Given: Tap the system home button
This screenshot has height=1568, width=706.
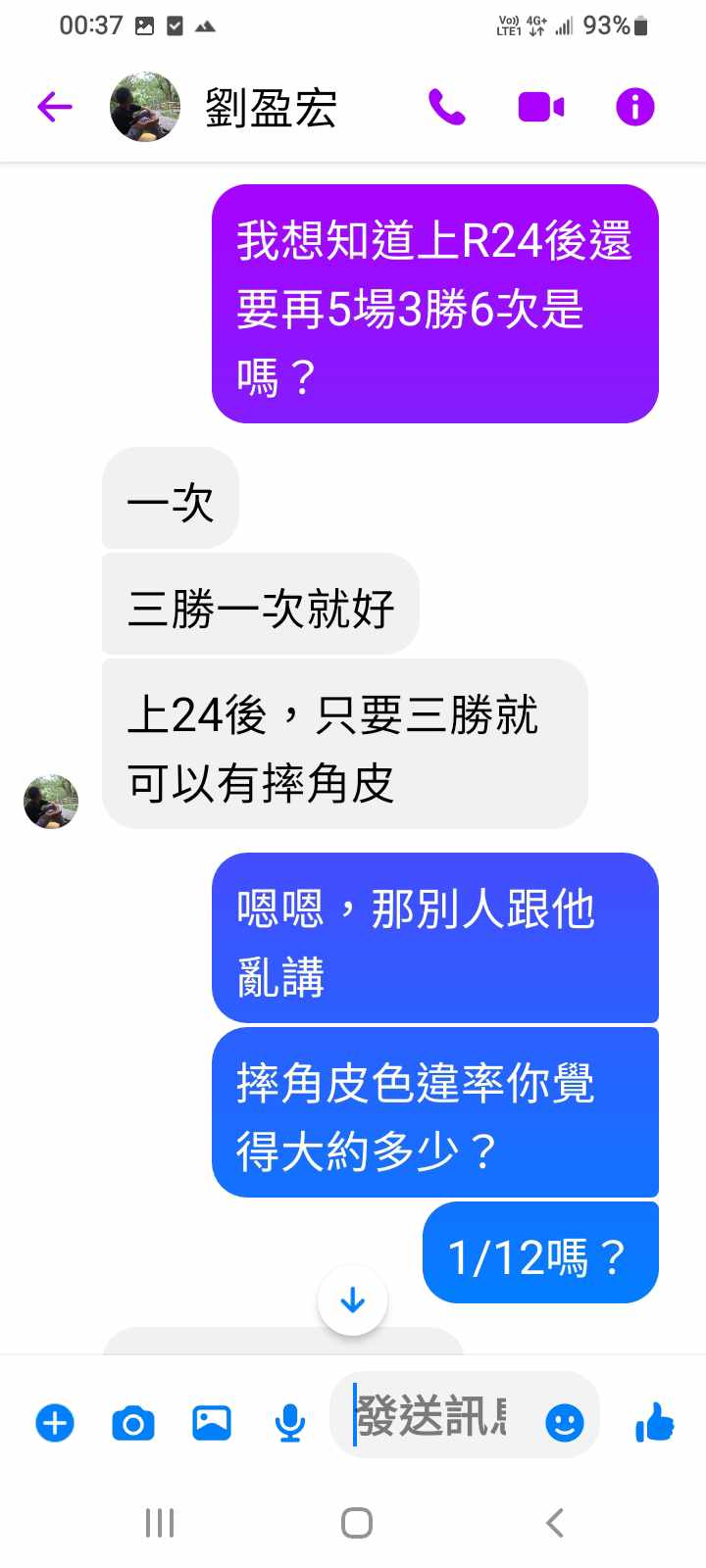Looking at the screenshot, I should click(356, 1523).
